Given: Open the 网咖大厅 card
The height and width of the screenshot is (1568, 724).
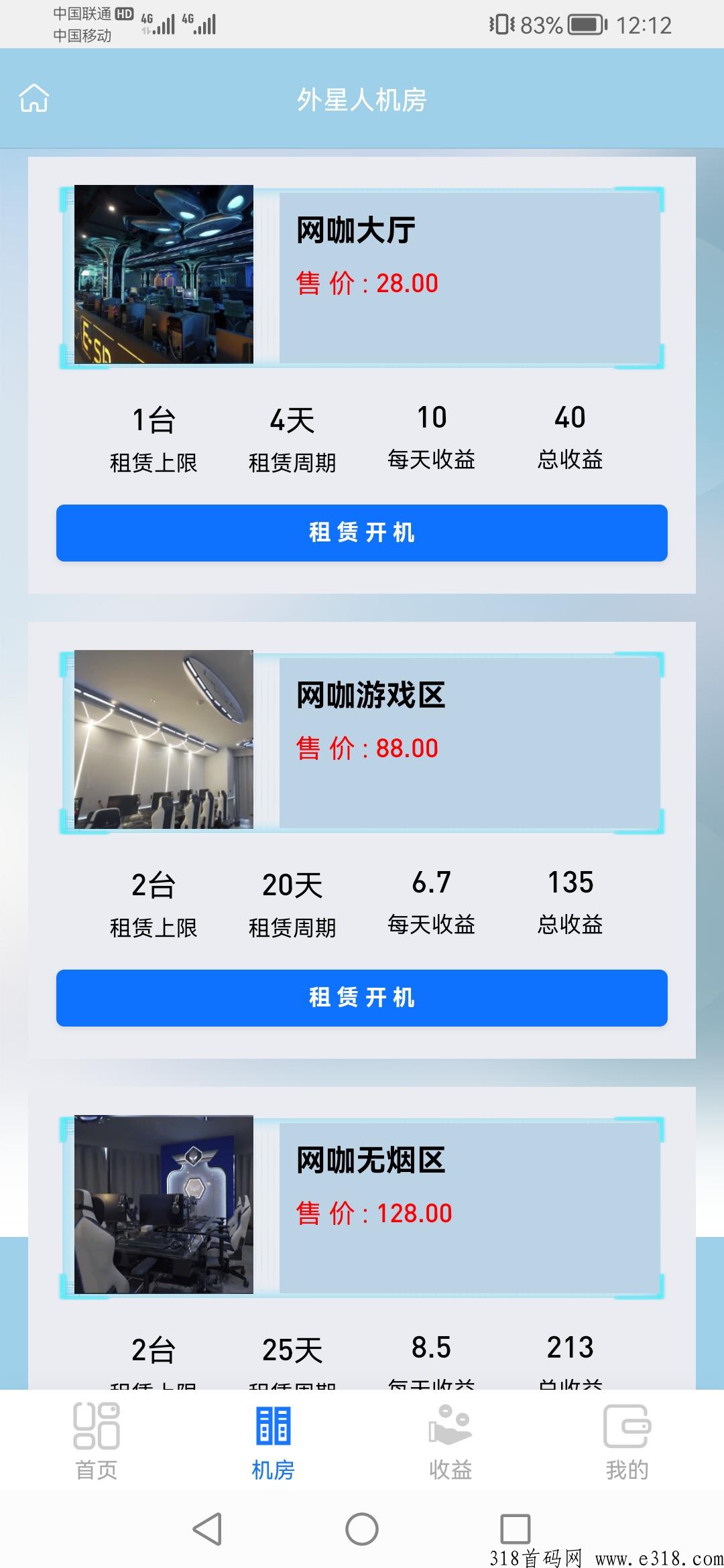Looking at the screenshot, I should pos(362,277).
